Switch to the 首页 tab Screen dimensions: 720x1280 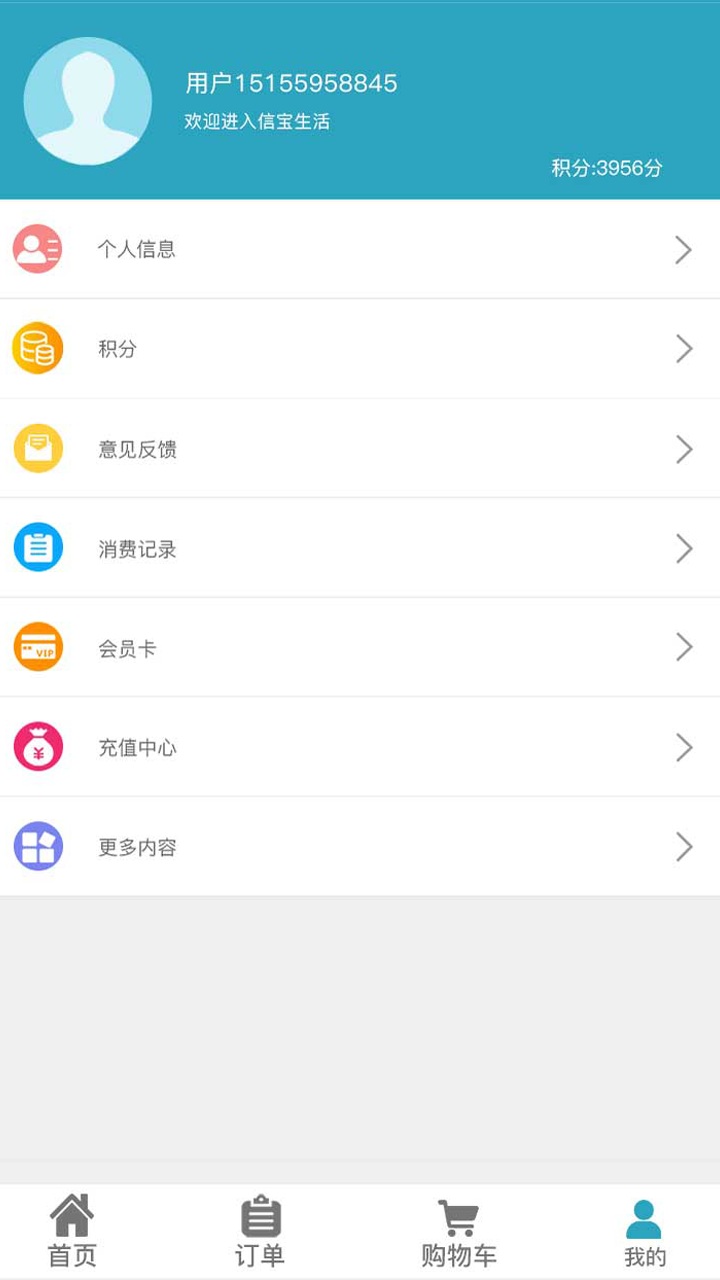73,1232
